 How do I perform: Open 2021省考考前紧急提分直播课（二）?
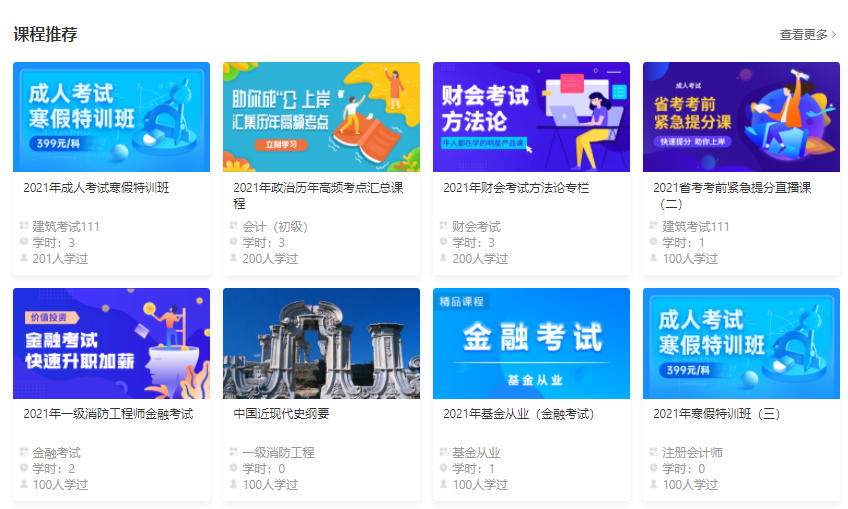pyautogui.click(x=741, y=117)
